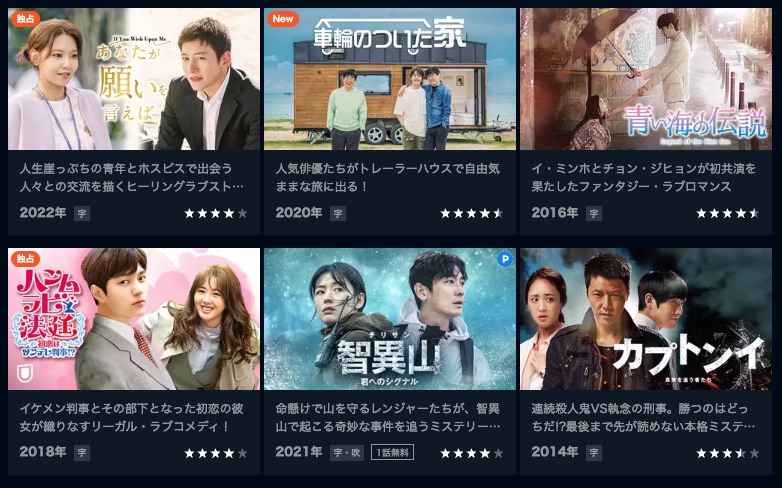Open the 車輪のついた家 show card
The image size is (782, 488).
click(389, 80)
